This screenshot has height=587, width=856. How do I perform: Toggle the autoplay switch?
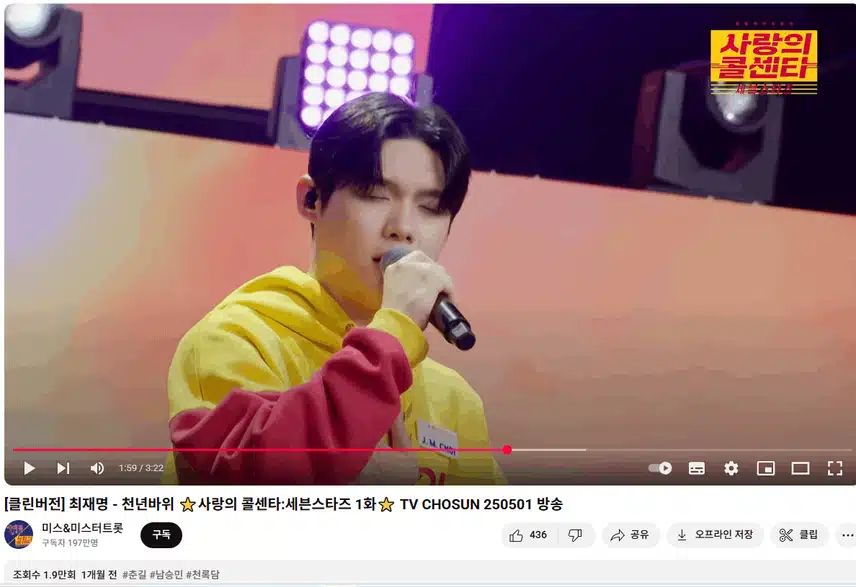tap(660, 468)
